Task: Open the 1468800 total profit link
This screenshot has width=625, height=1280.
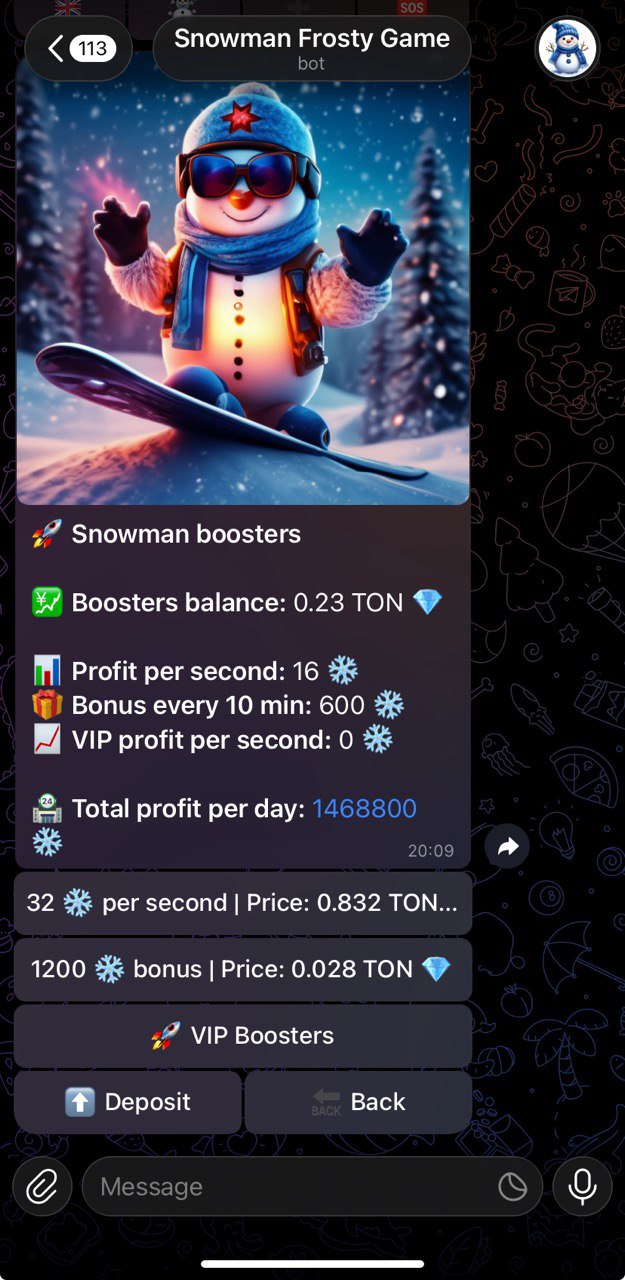Action: [x=364, y=809]
